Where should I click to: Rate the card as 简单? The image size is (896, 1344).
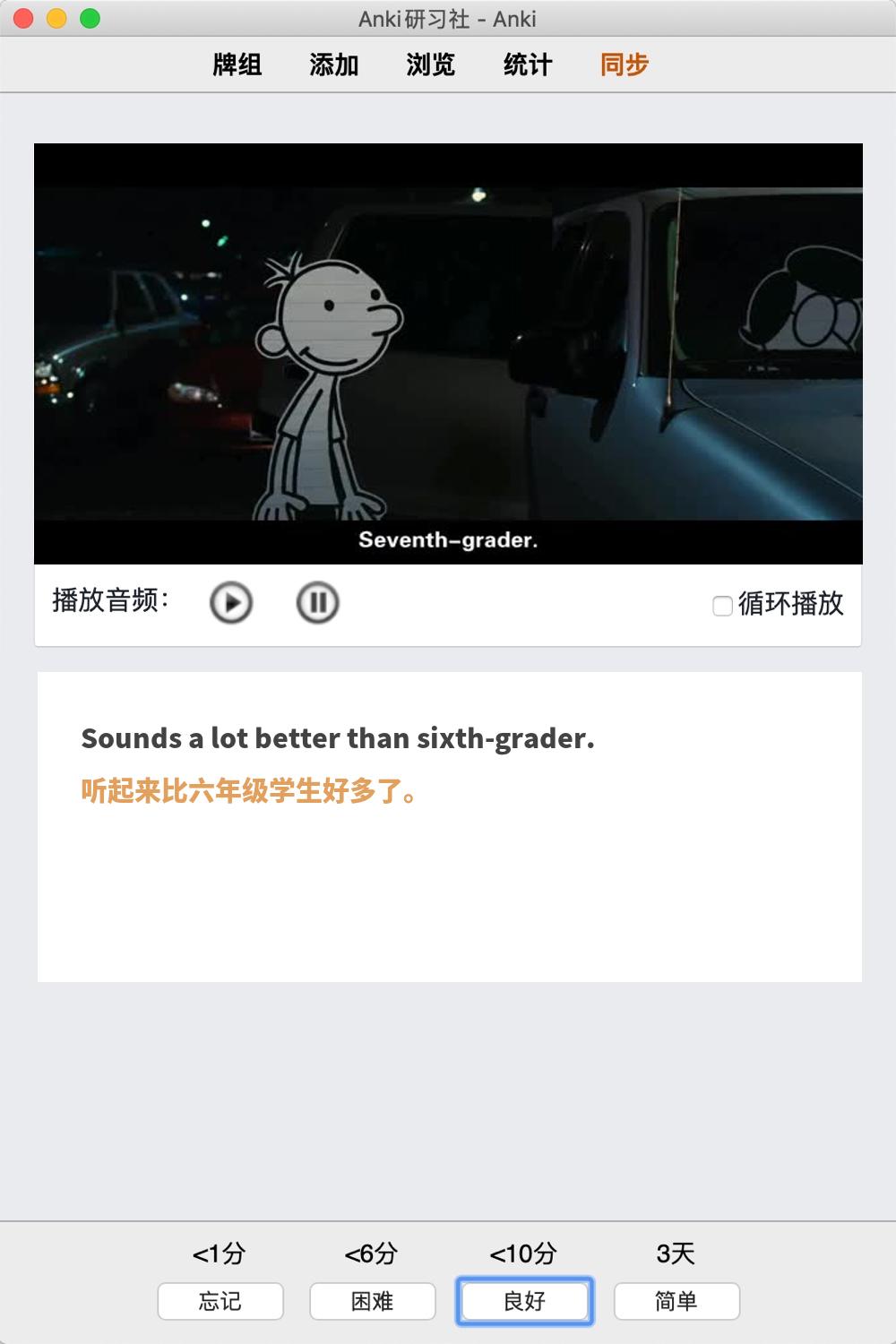coord(676,1301)
